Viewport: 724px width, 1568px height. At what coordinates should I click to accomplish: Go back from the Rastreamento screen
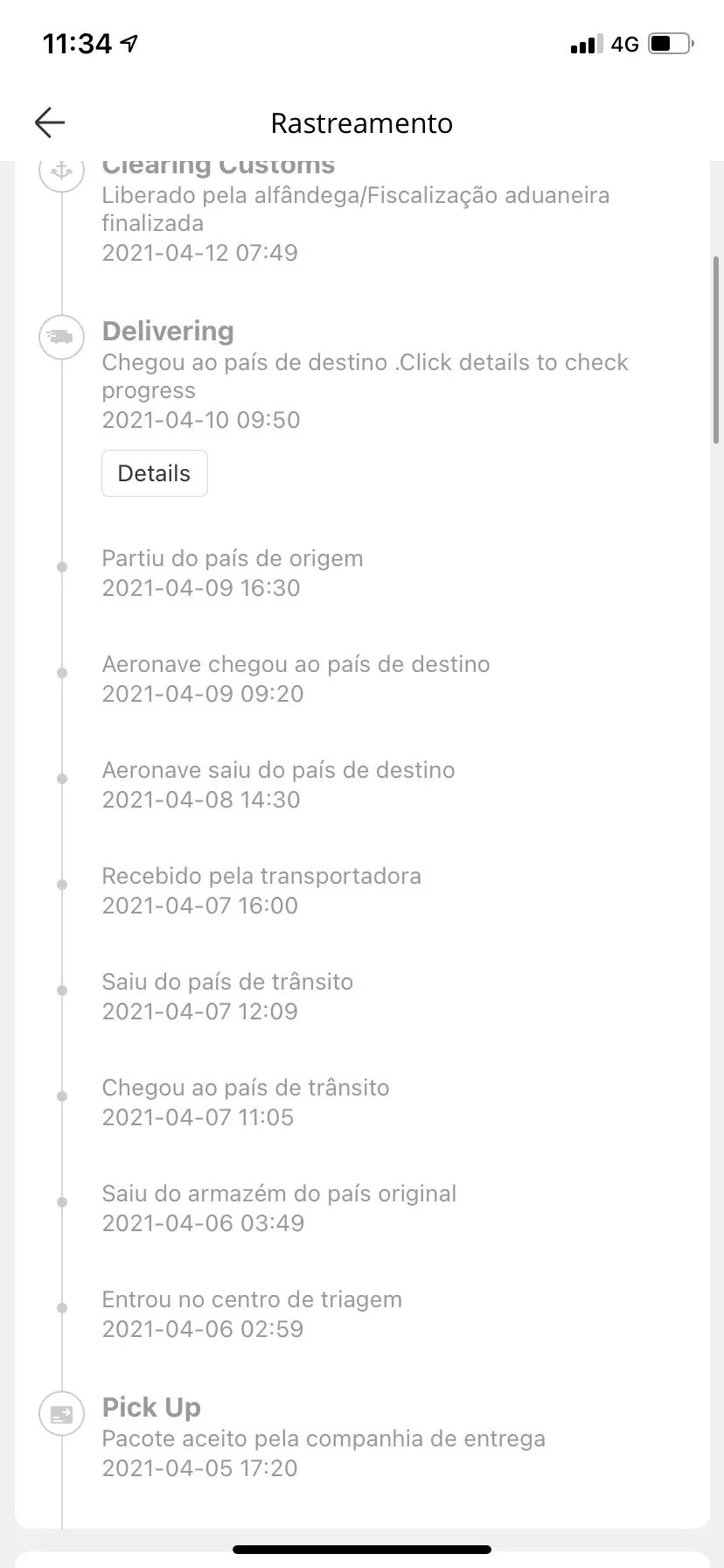[x=50, y=123]
